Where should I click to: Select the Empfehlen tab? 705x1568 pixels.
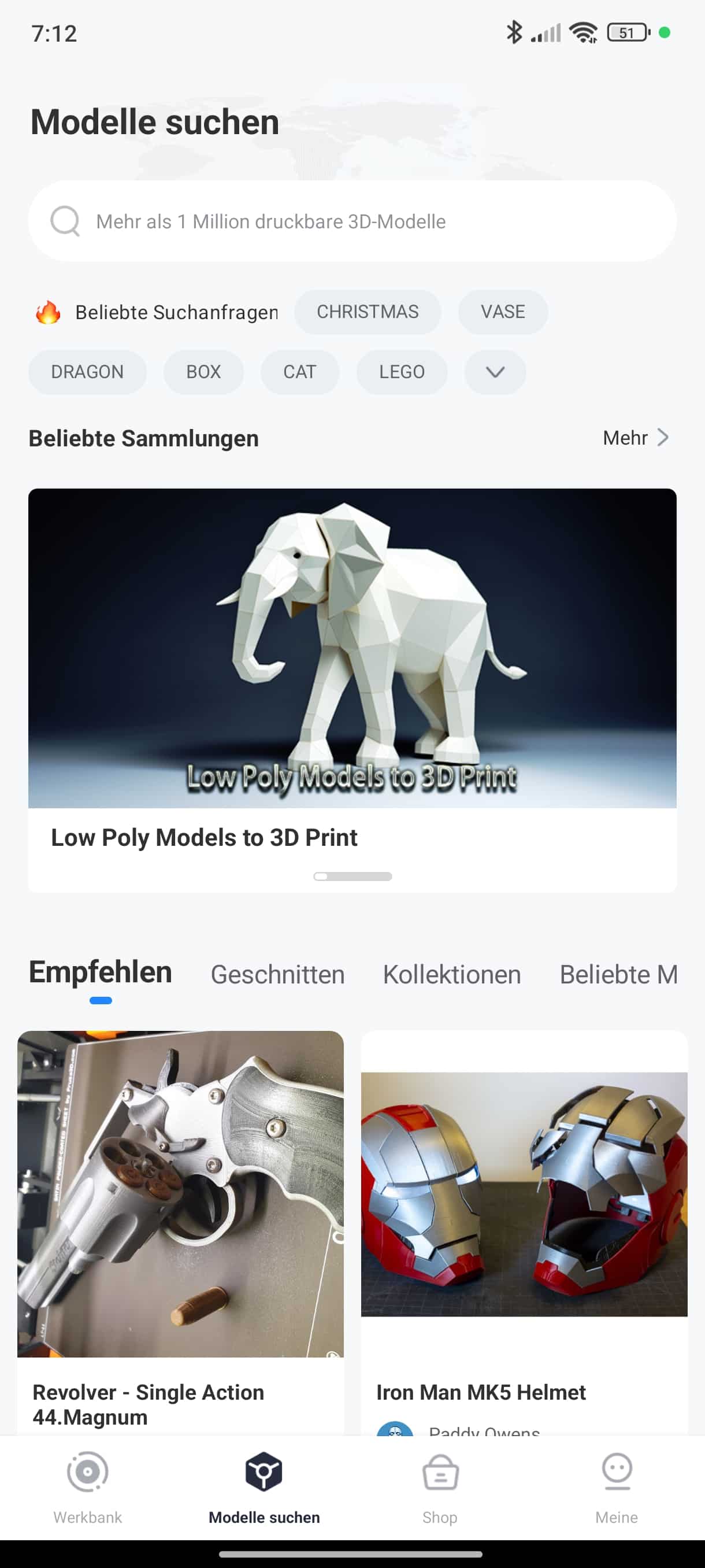(101, 972)
